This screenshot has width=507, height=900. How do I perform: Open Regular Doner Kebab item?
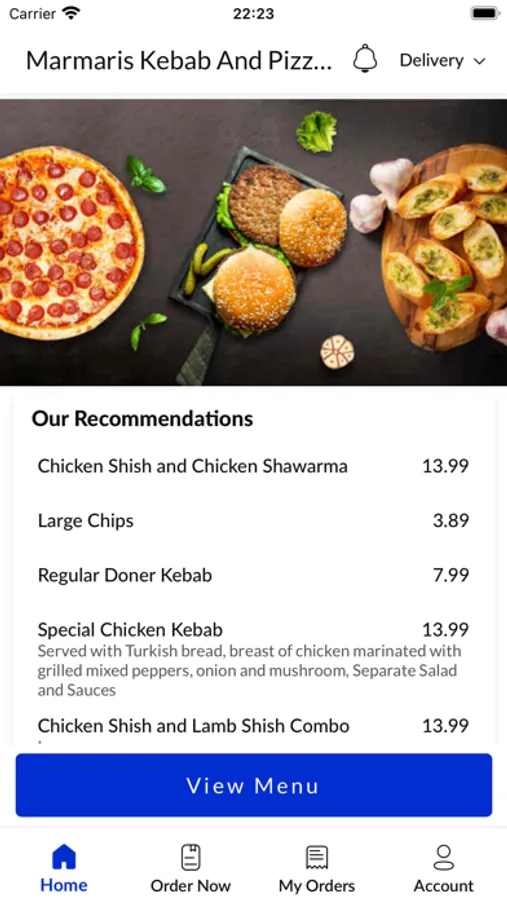coord(253,575)
